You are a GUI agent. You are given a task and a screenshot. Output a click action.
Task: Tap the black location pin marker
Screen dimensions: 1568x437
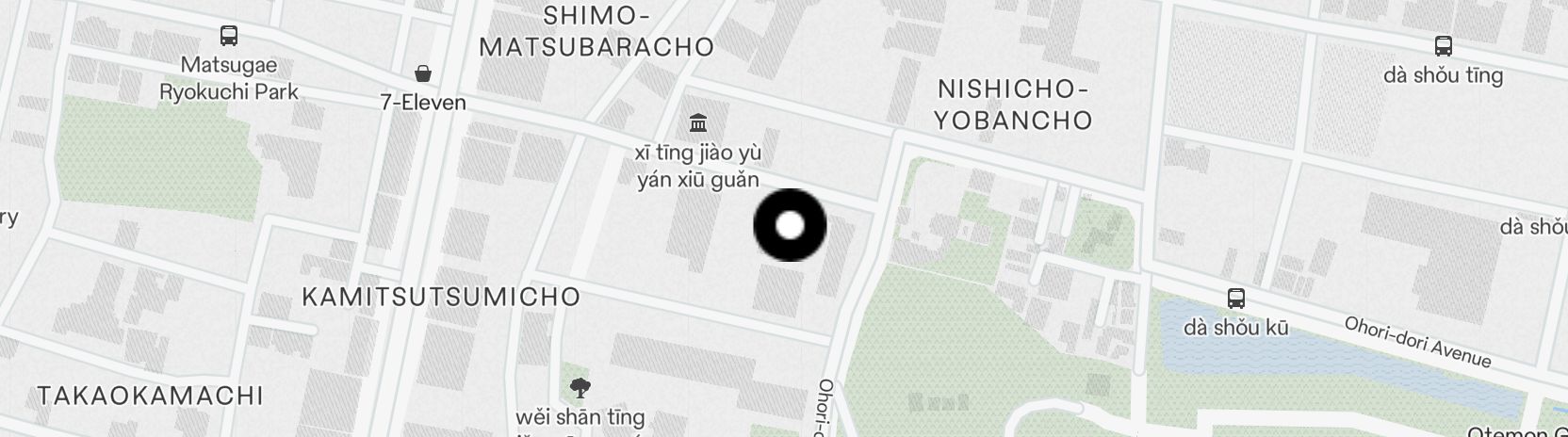790,225
